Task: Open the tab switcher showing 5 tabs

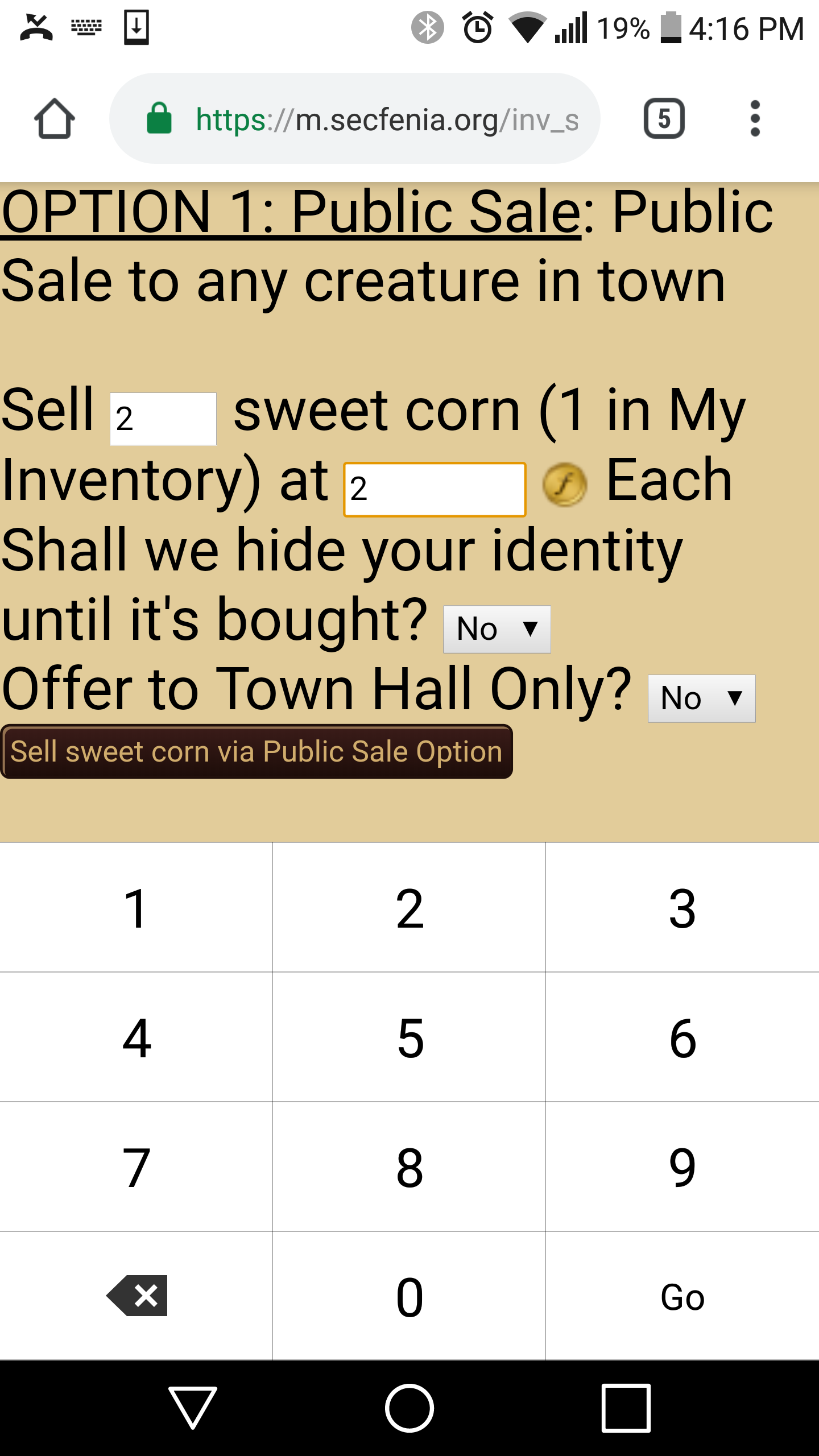Action: (664, 119)
